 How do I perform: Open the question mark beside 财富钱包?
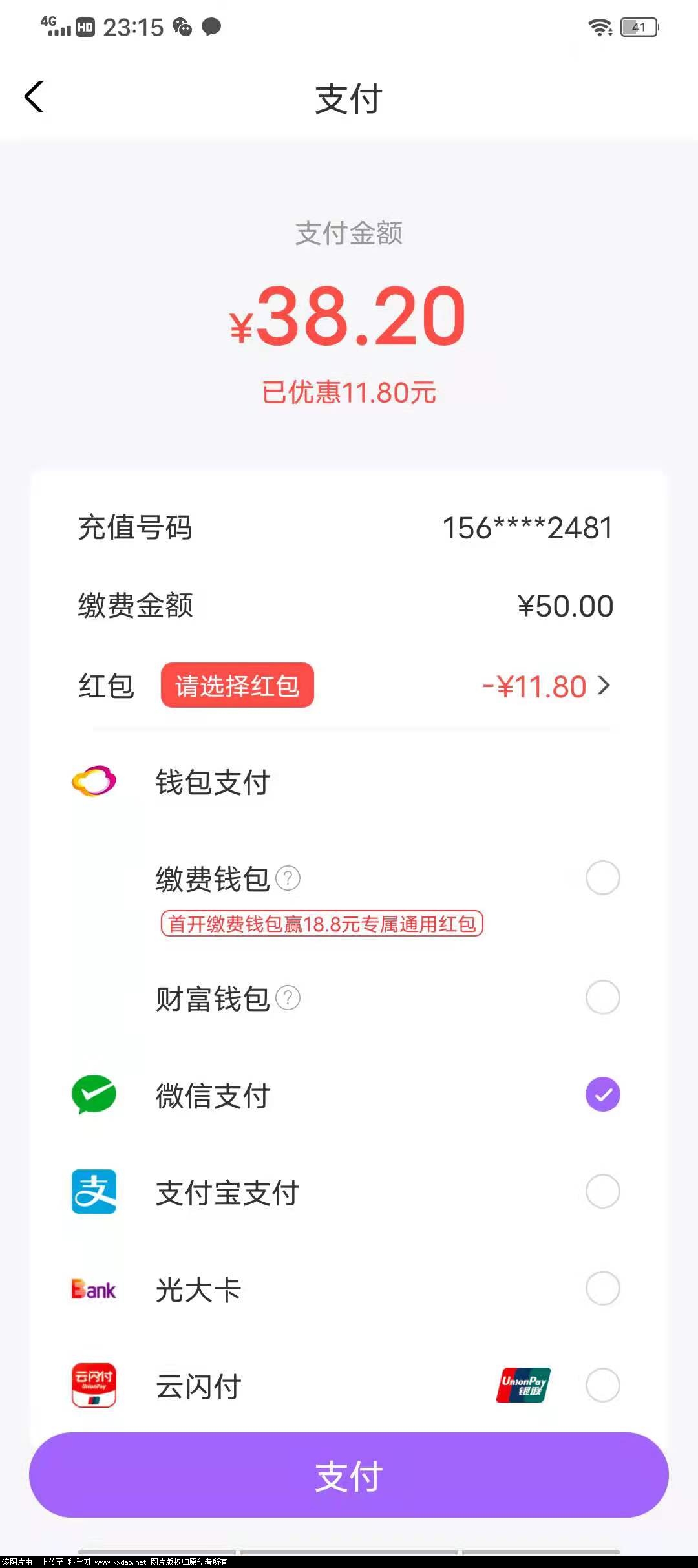[x=288, y=997]
